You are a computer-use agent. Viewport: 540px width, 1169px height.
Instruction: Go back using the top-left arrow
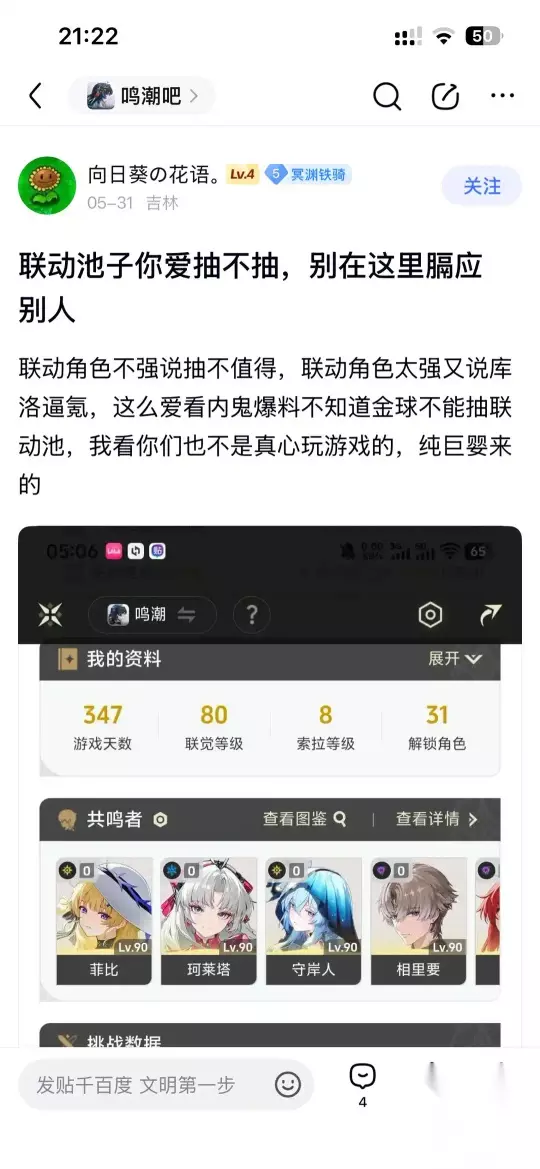click(35, 96)
